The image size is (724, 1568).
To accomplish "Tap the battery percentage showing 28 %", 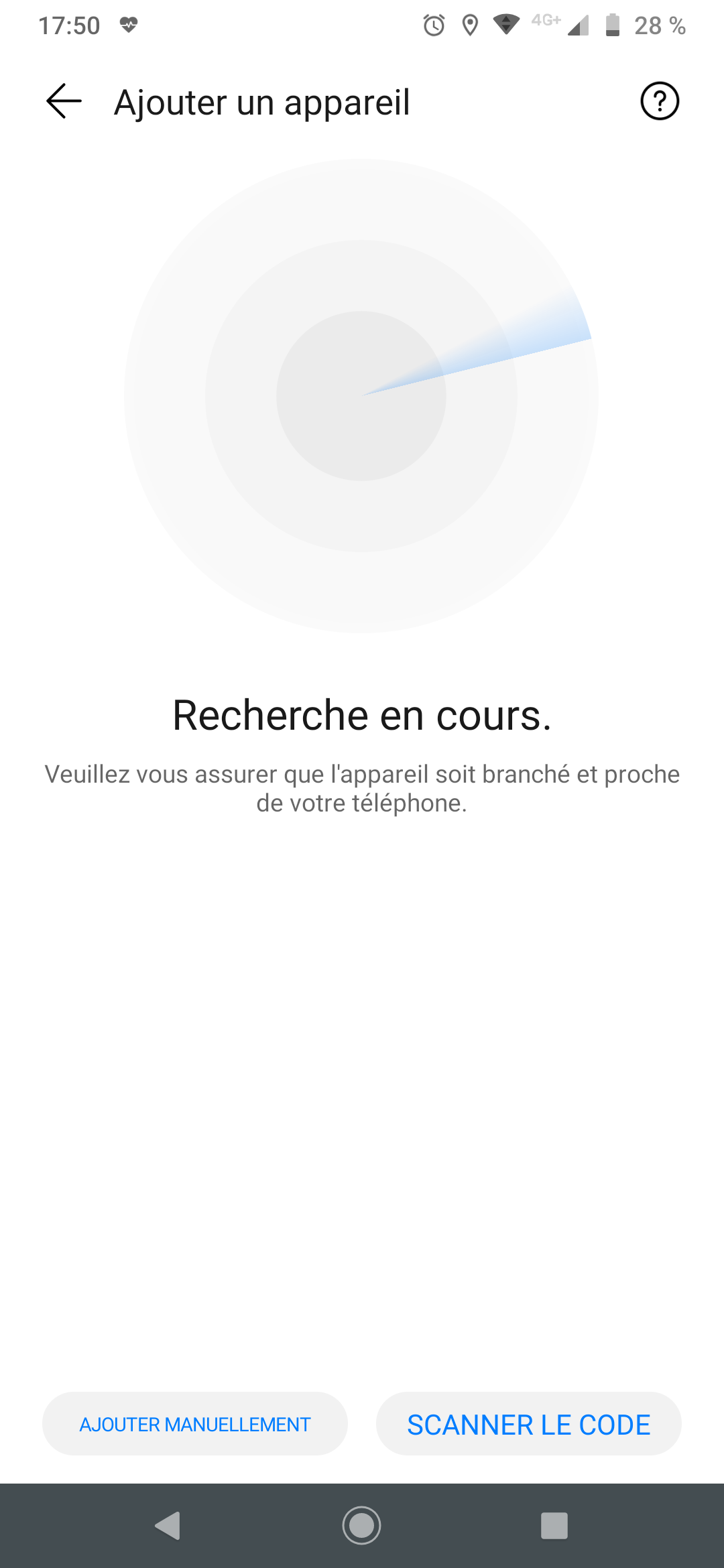I will pos(659,27).
